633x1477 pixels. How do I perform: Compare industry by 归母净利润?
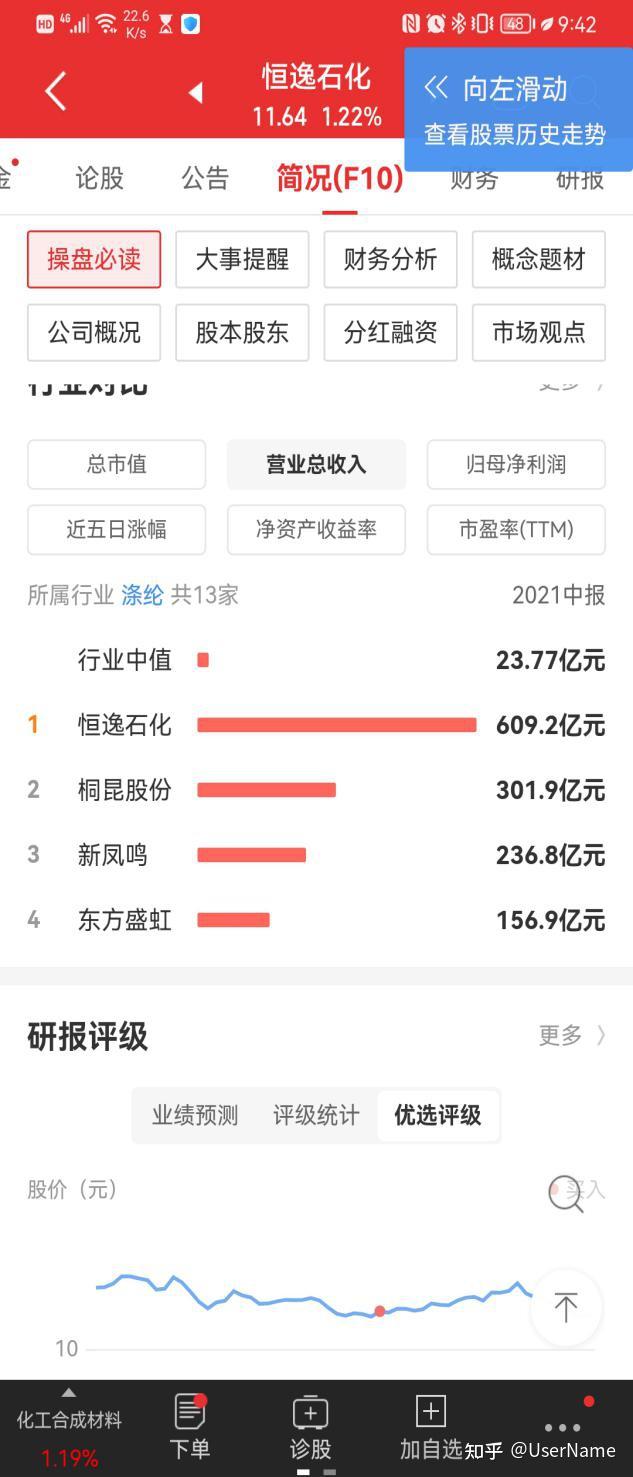coord(516,464)
